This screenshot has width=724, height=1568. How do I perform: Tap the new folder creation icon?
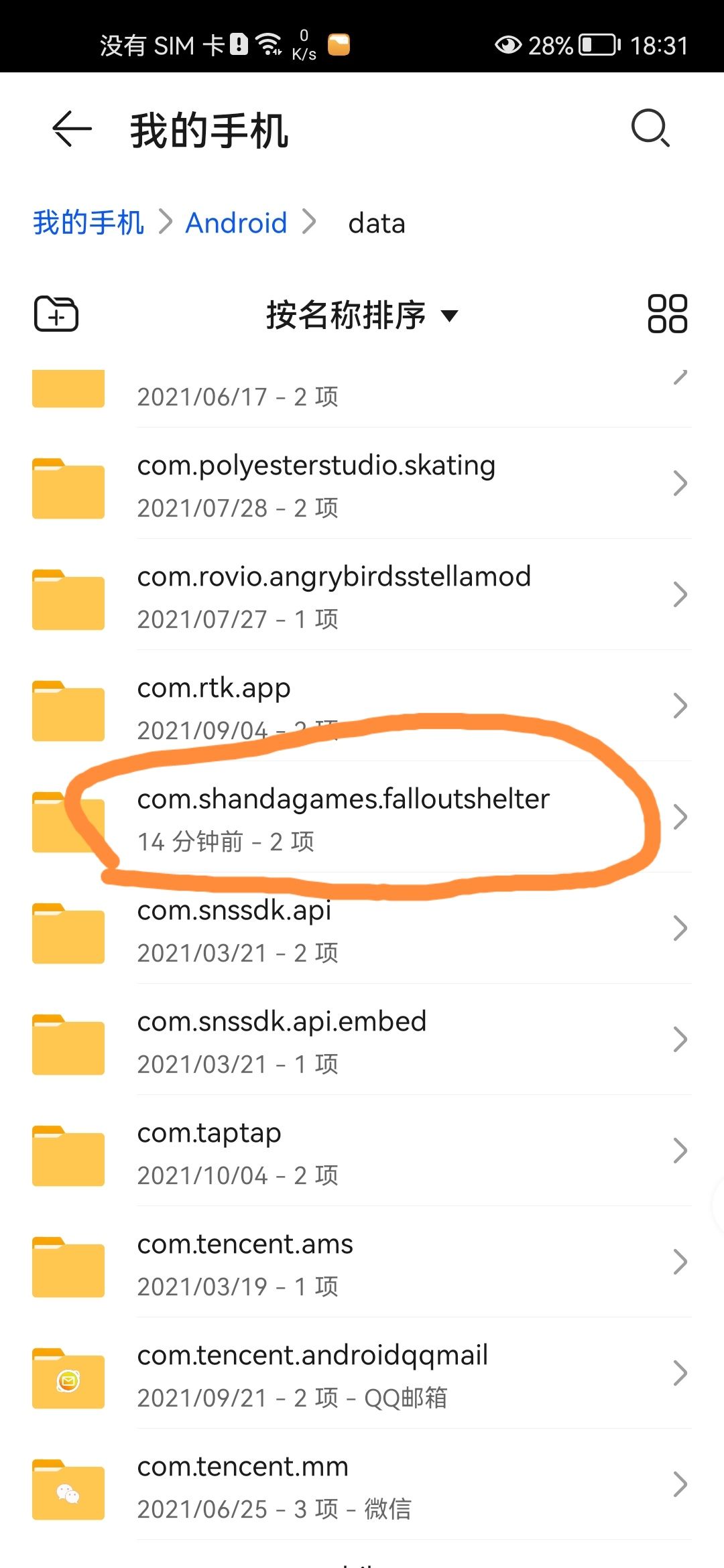tap(56, 313)
